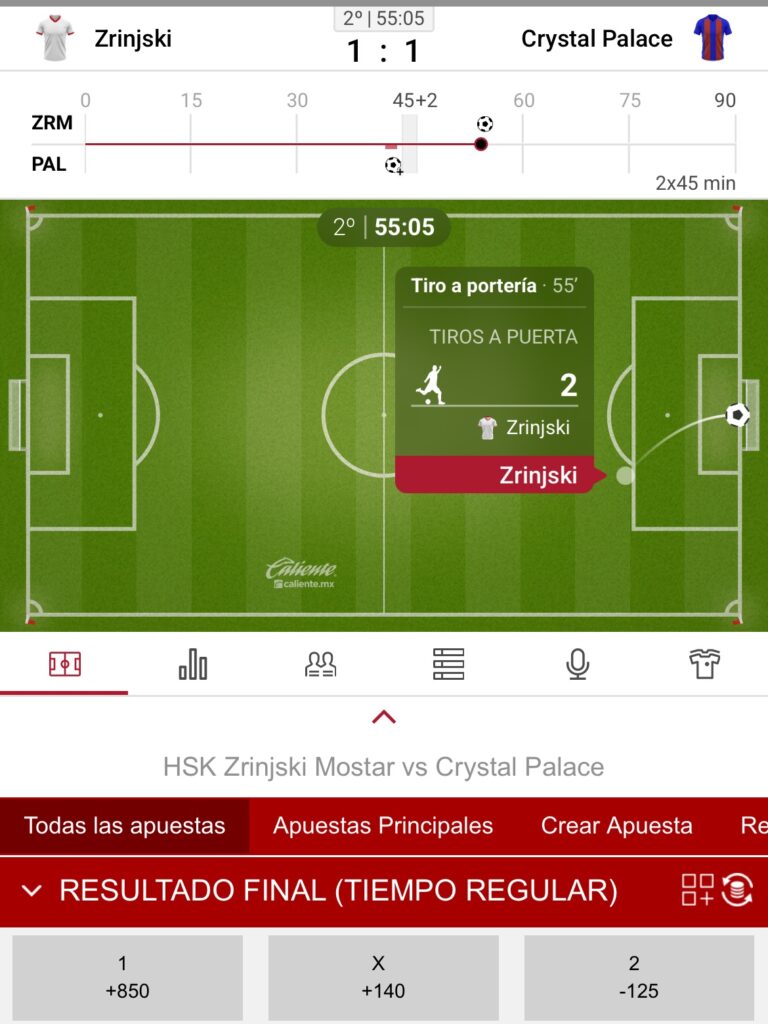This screenshot has width=768, height=1024.
Task: Bet on Crystal Palace win at -125
Action: pyautogui.click(x=639, y=977)
